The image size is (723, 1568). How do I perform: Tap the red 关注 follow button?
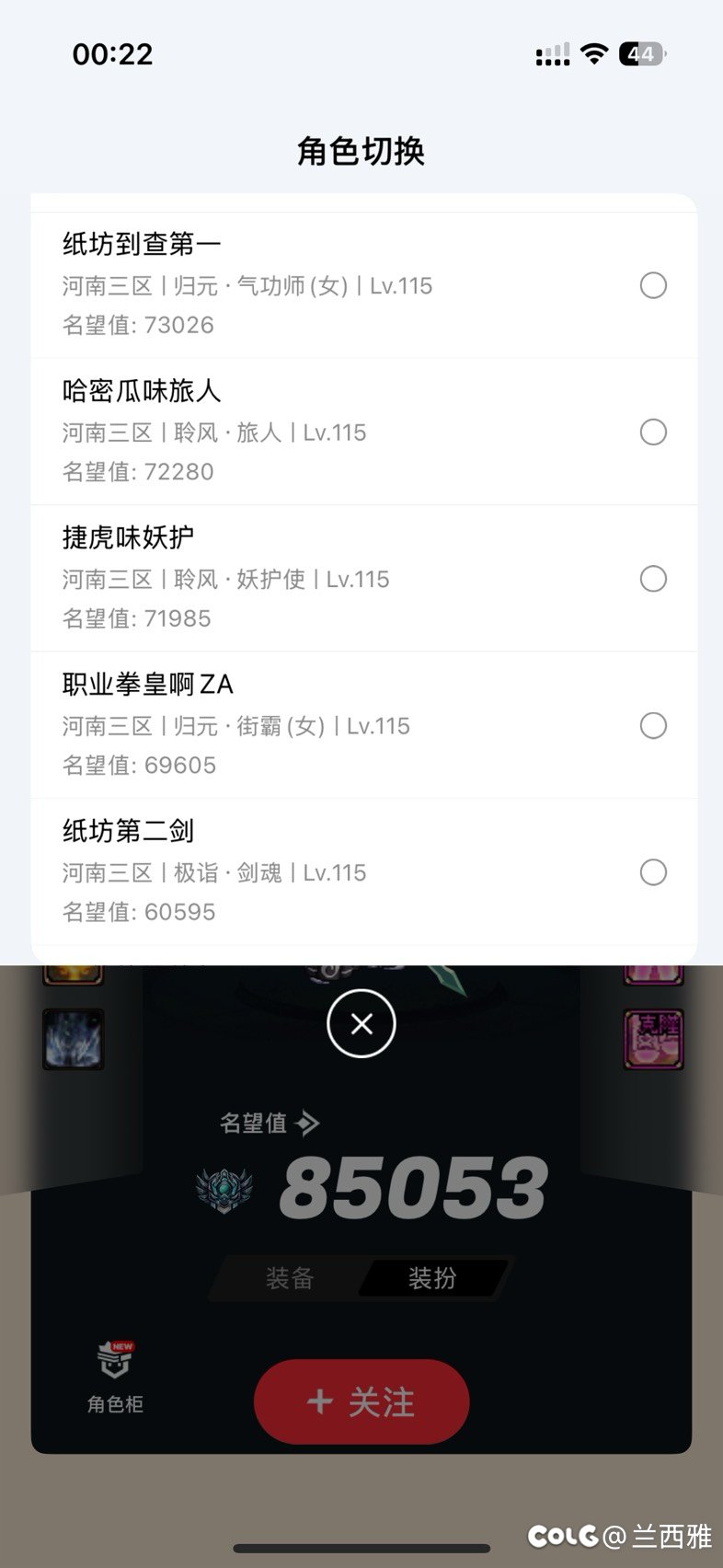pos(361,1401)
